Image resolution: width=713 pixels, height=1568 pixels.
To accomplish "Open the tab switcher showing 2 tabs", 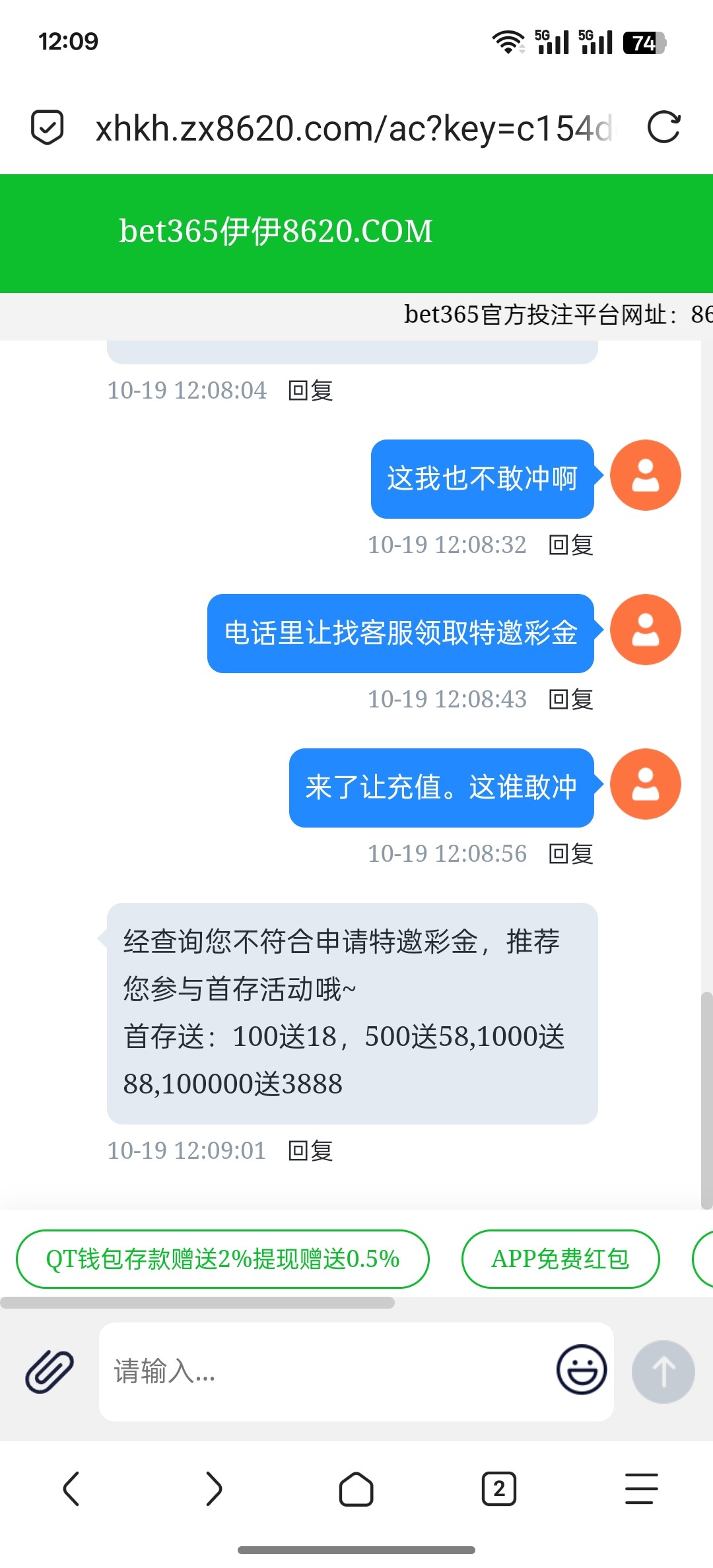I will pos(499,1489).
